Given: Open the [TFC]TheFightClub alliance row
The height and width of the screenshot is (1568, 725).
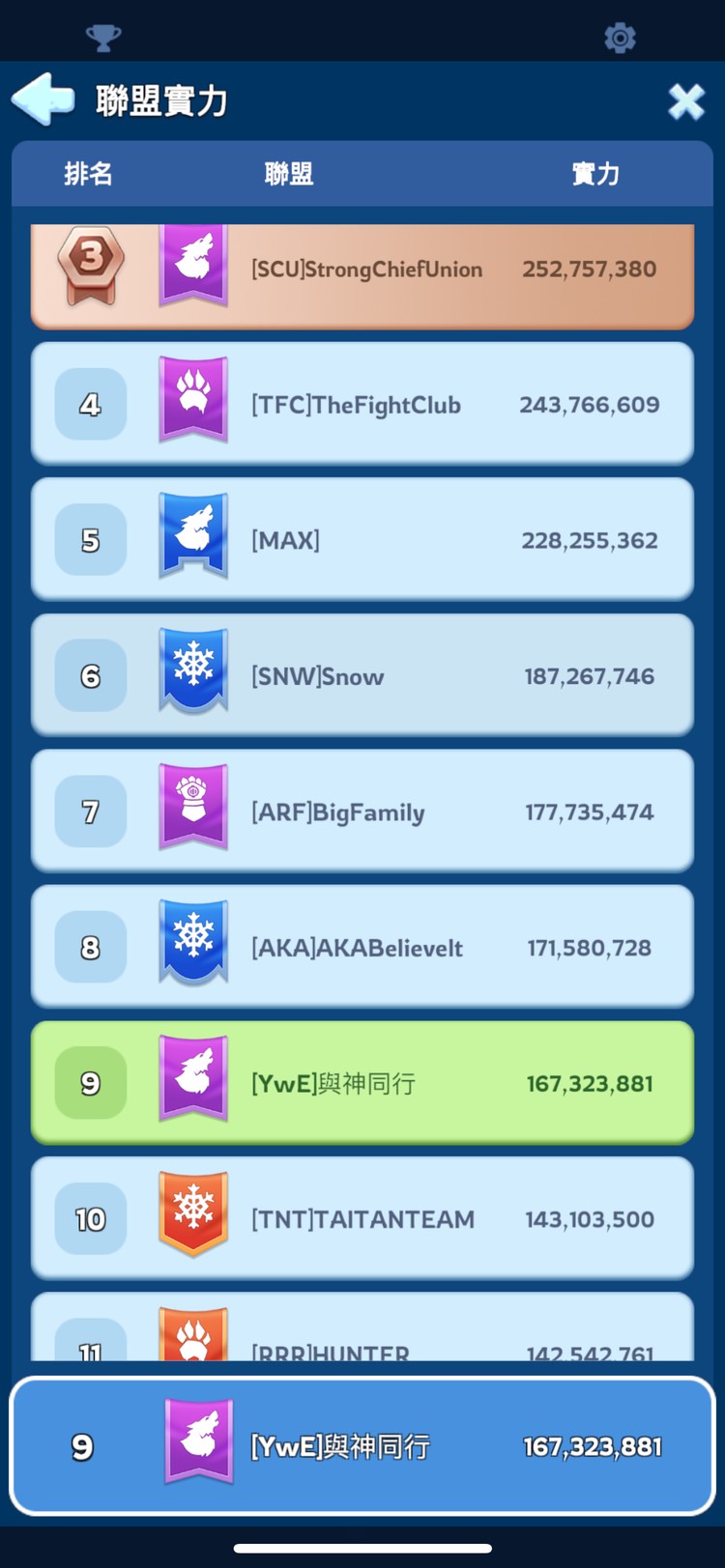Looking at the screenshot, I should pos(362,404).
